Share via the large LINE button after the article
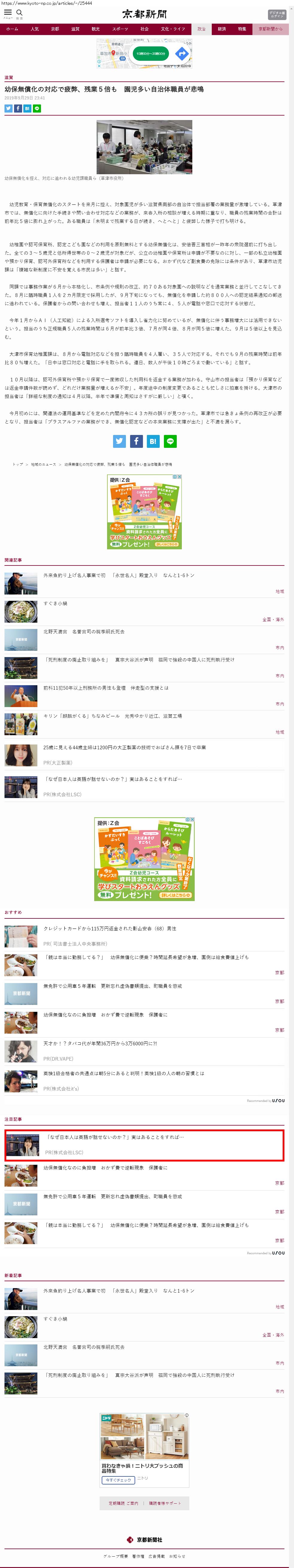Image resolution: width=294 pixels, height=1568 pixels. point(170,441)
